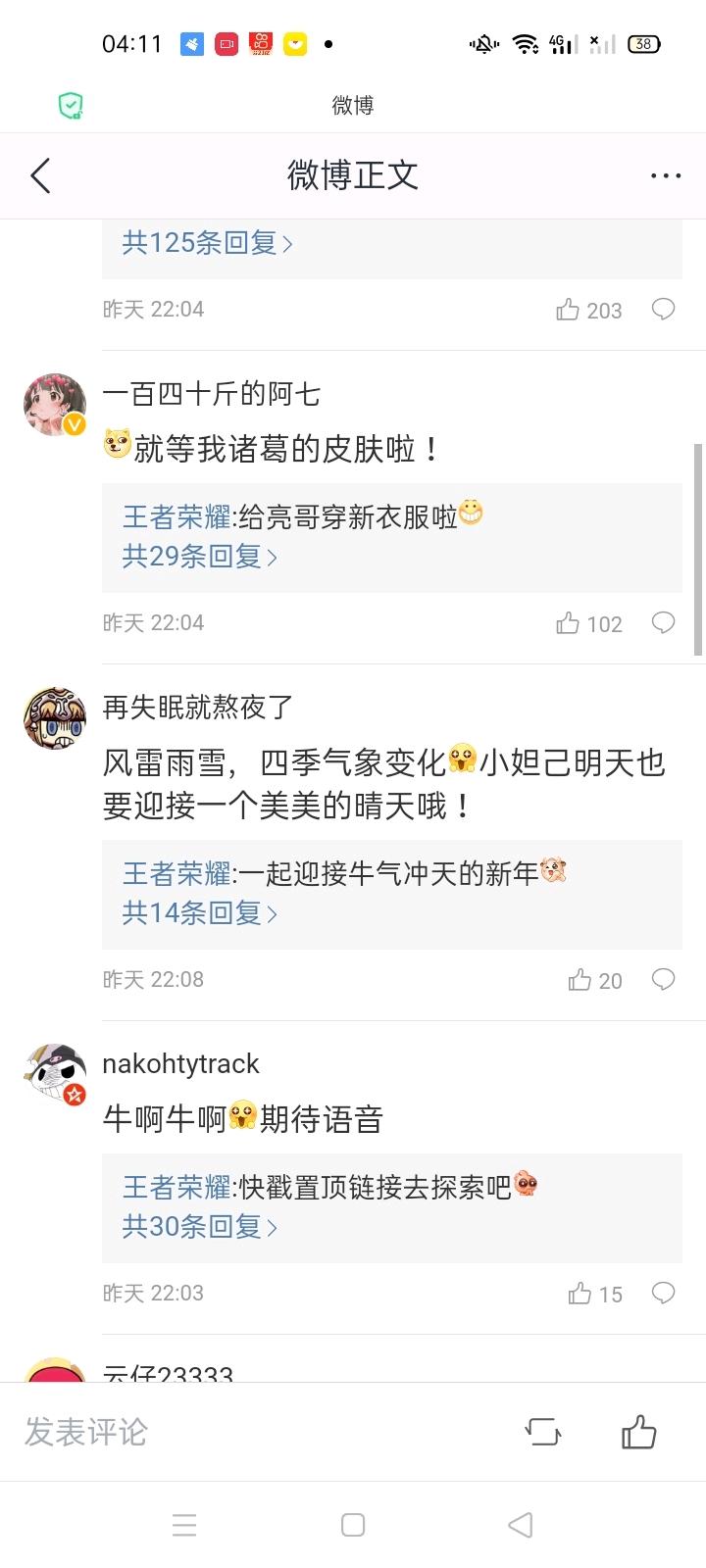Reply to 一百四十斤的阿七's comment

point(664,623)
